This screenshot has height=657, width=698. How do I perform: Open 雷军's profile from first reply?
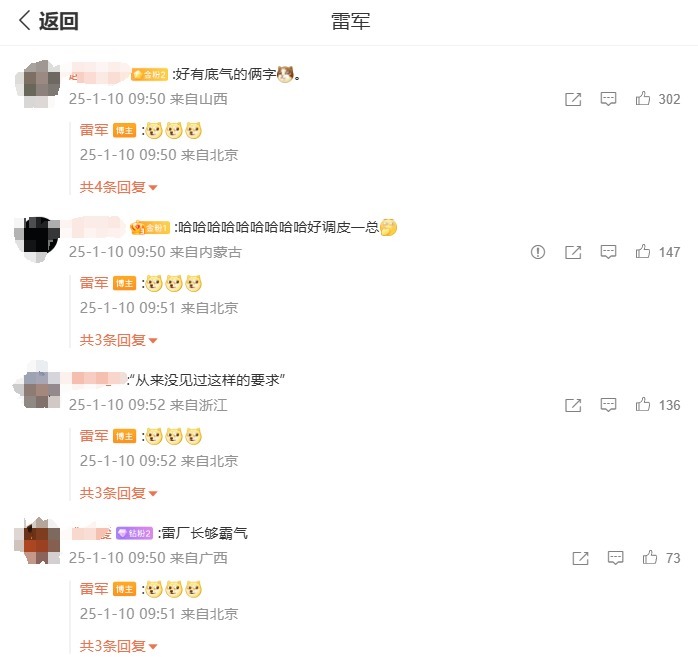pyautogui.click(x=94, y=130)
